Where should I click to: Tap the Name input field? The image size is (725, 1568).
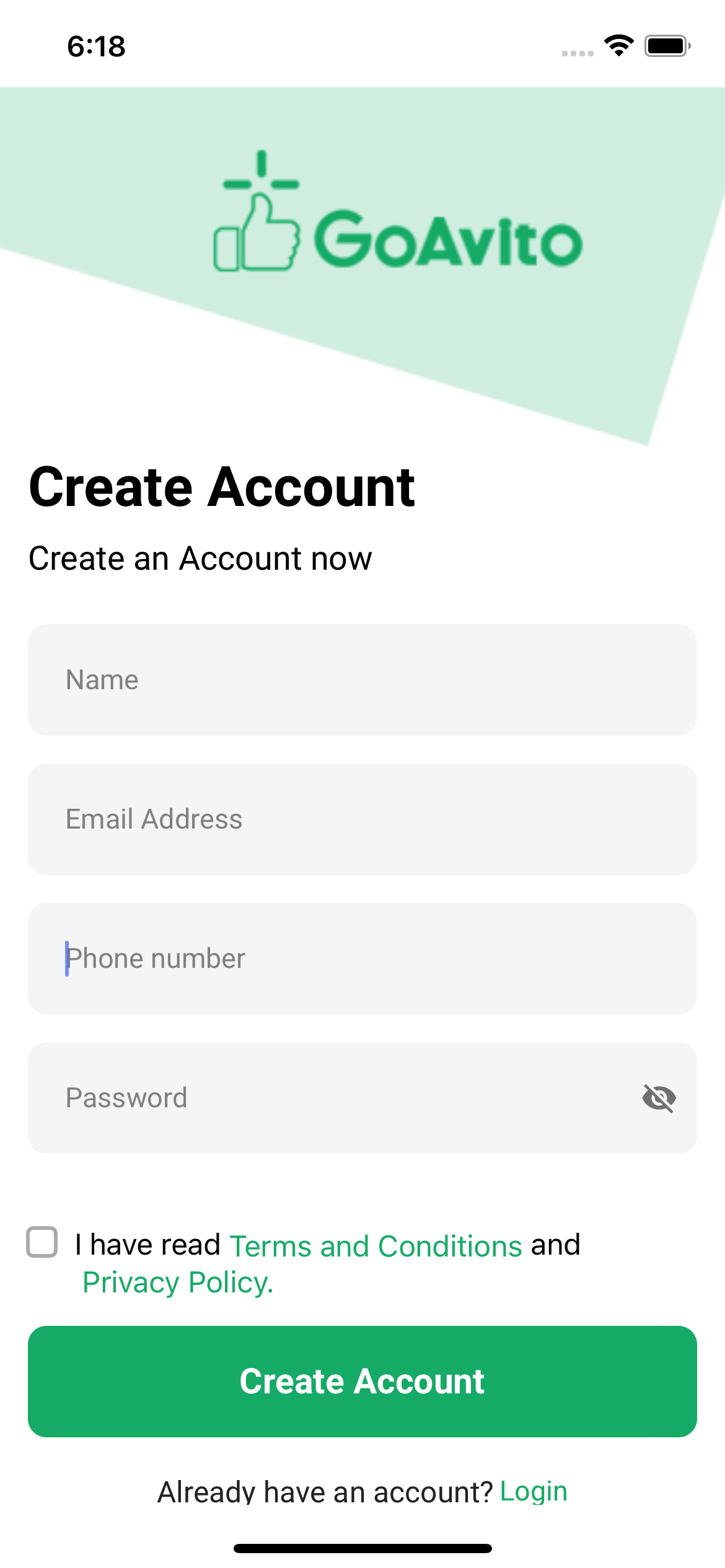tap(362, 679)
